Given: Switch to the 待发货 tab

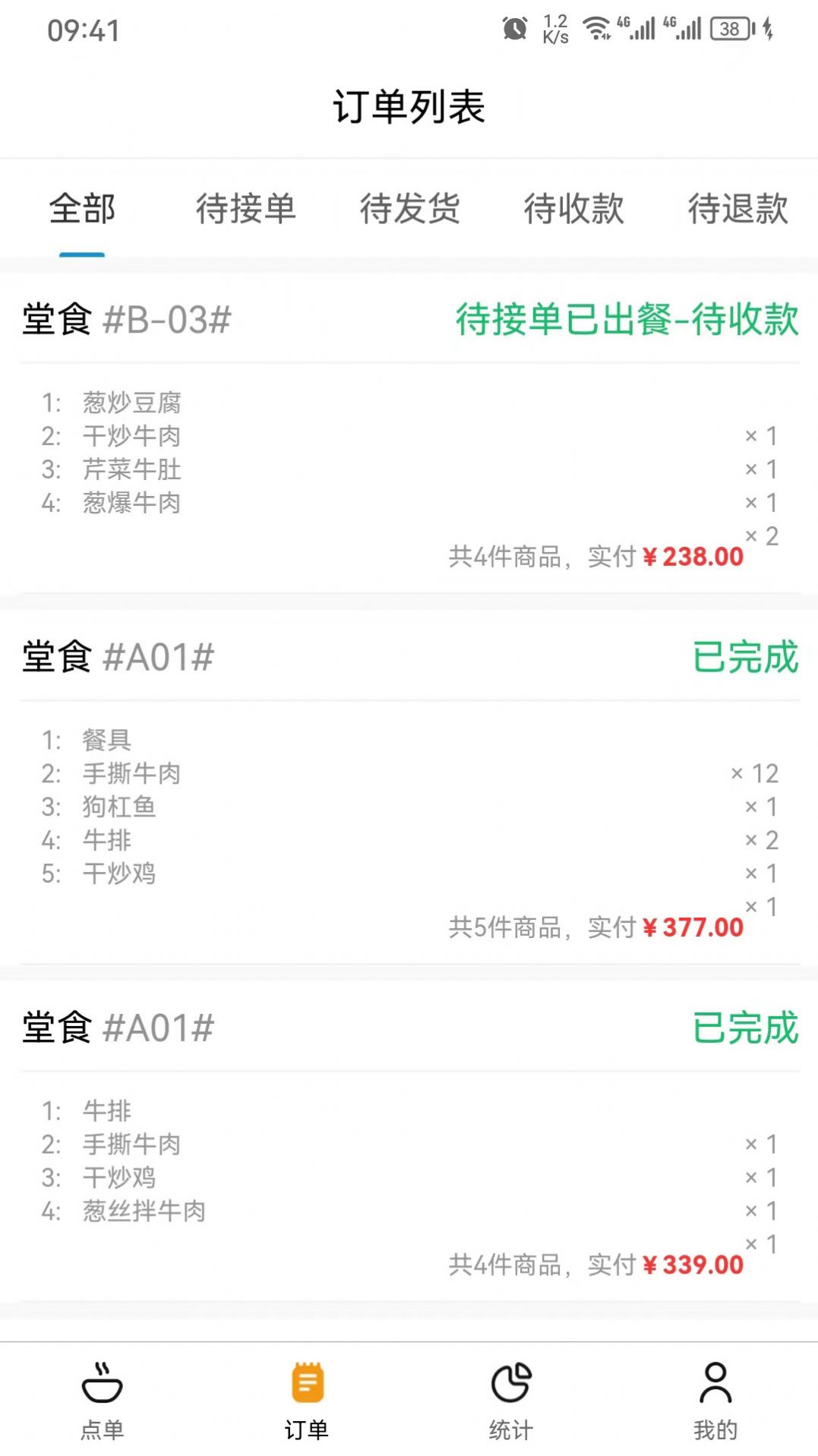Looking at the screenshot, I should [410, 210].
